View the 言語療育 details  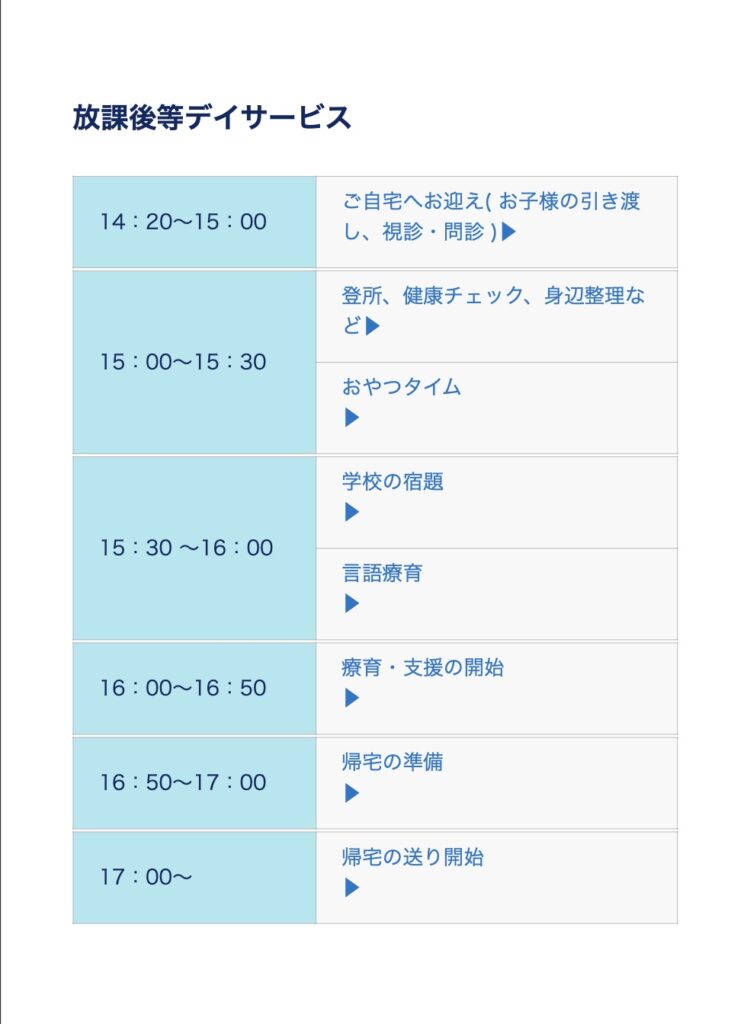(x=382, y=574)
